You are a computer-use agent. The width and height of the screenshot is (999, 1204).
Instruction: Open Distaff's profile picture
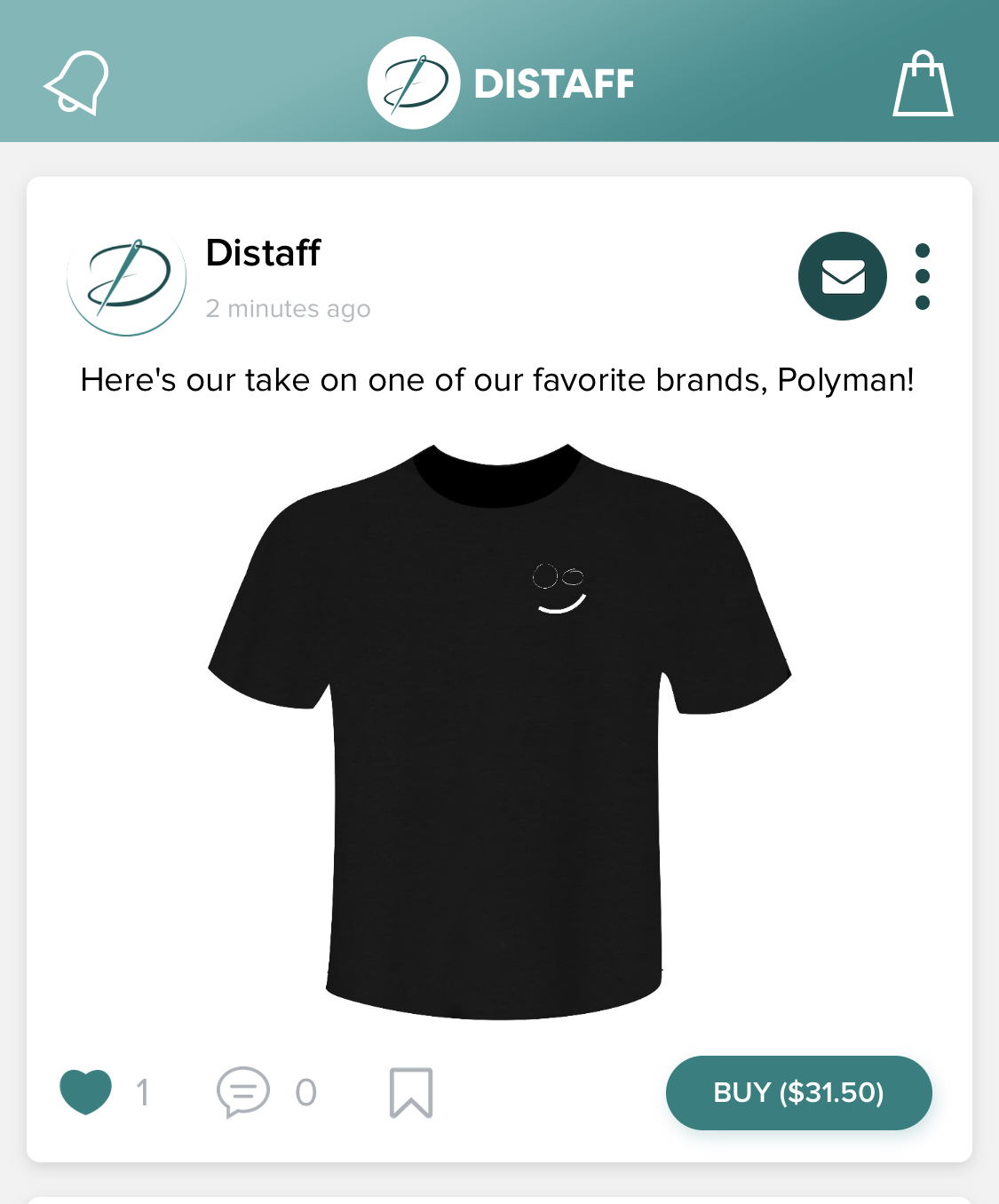coord(127,277)
